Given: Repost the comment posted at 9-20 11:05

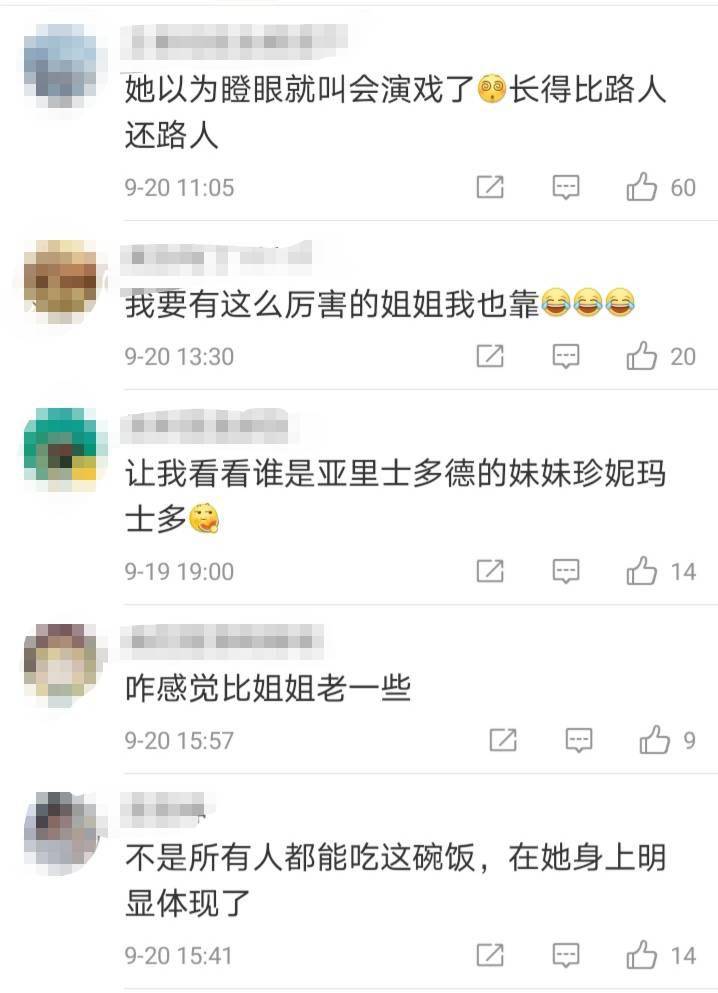Looking at the screenshot, I should click(490, 187).
